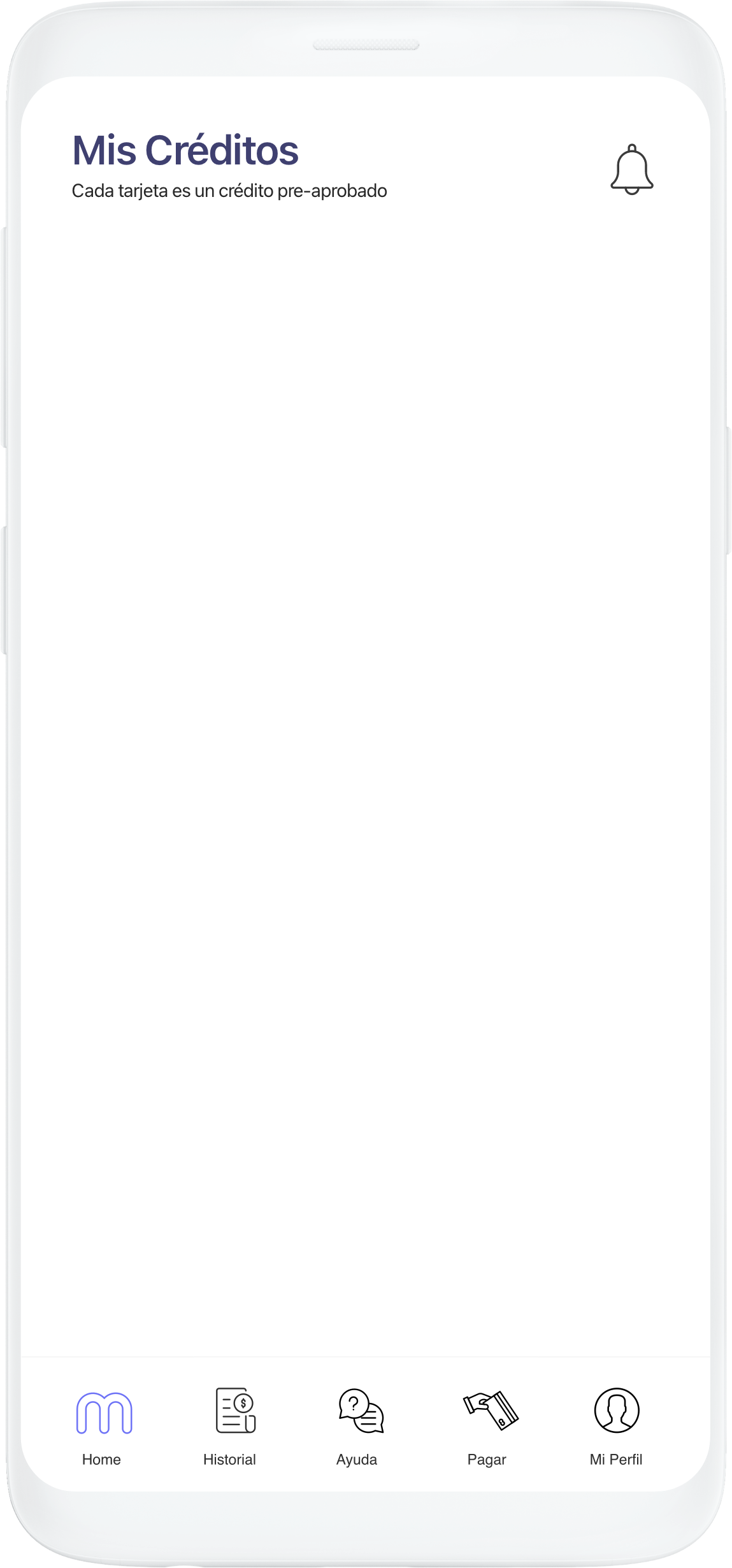Select the Pagar tab
The image size is (732, 1568).
coord(488,1426)
